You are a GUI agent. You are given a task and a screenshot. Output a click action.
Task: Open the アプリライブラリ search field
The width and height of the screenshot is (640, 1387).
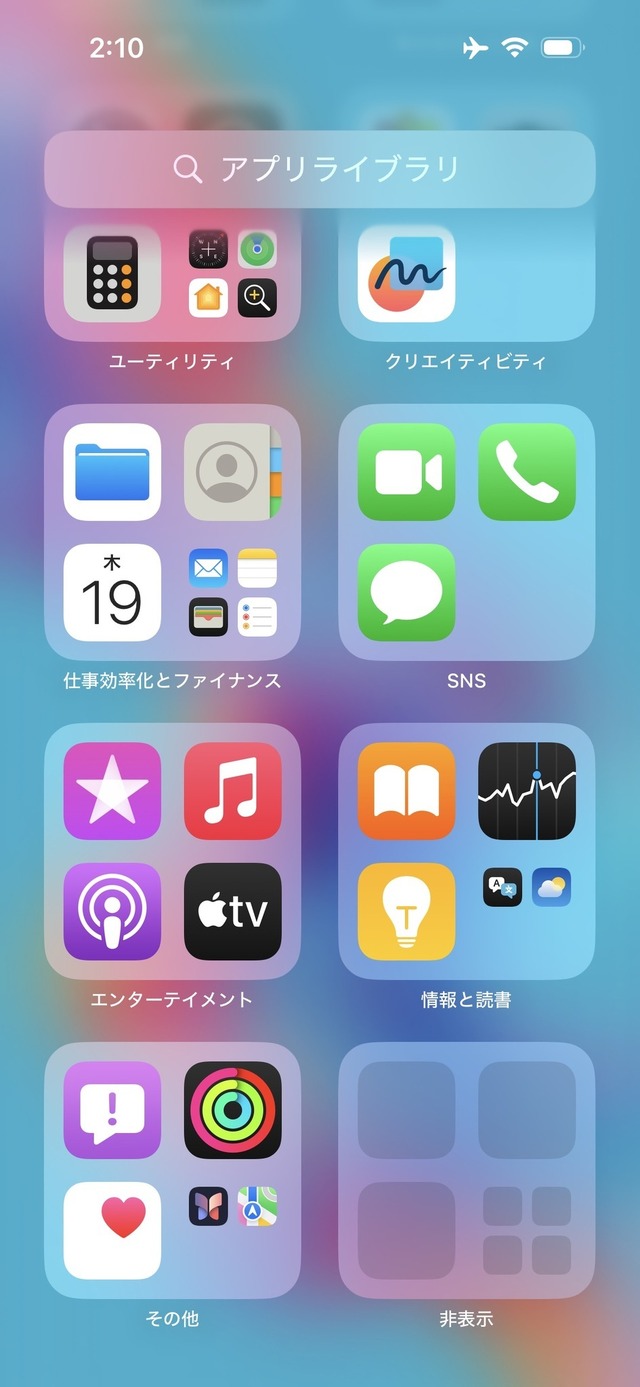point(320,169)
